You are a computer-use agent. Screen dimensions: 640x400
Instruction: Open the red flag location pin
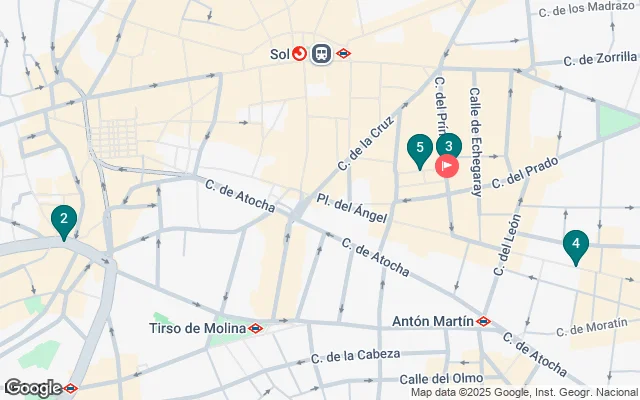[x=447, y=166]
